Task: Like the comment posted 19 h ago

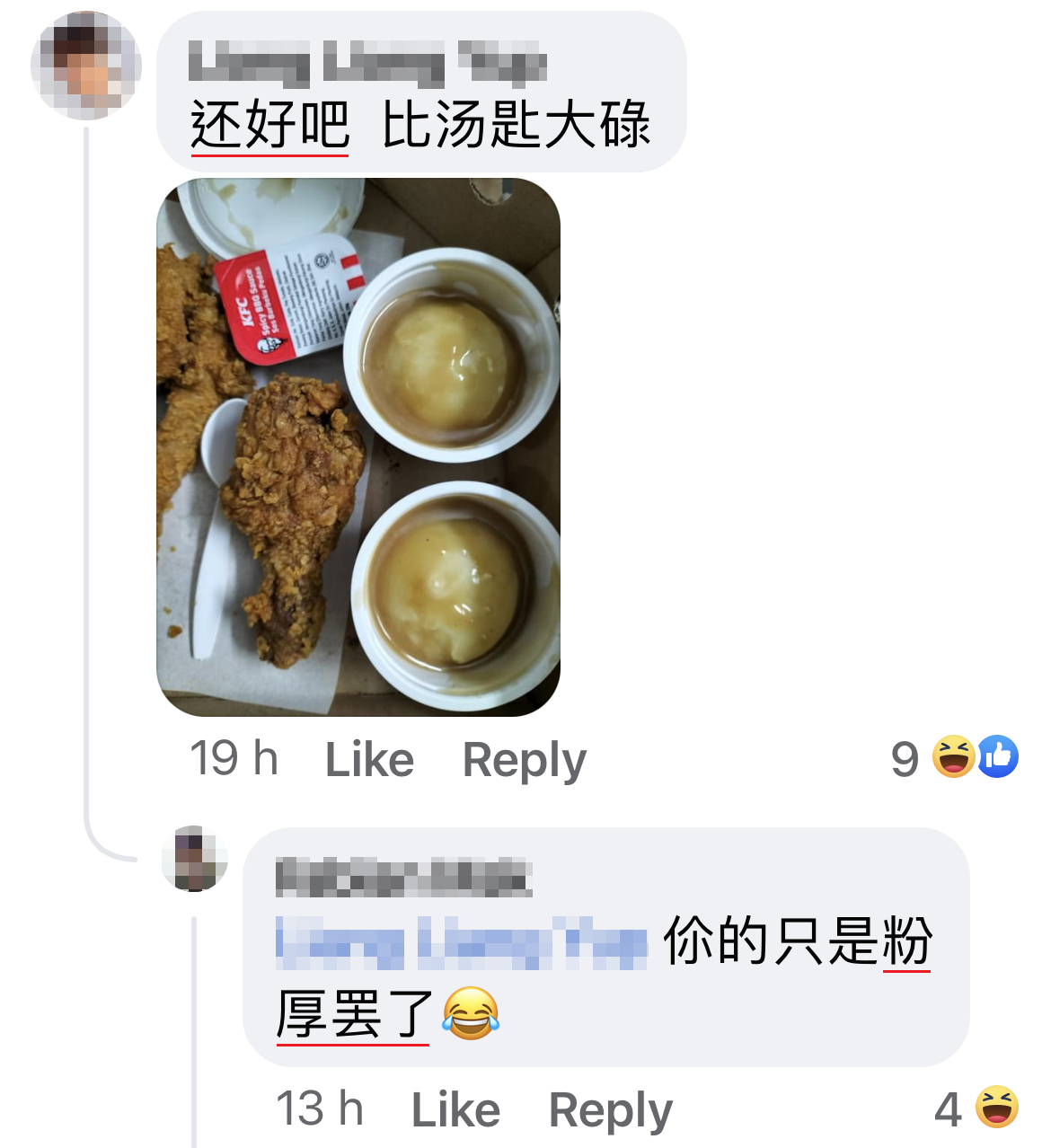Action: click(369, 760)
